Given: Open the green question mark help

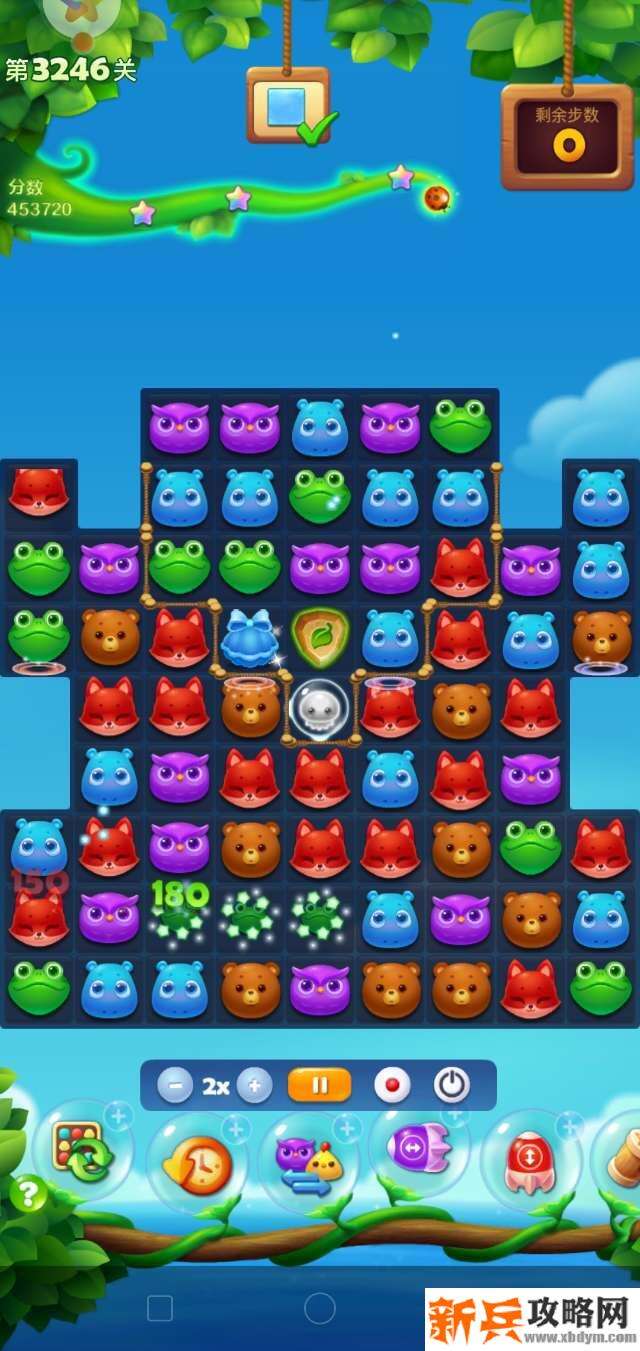Looking at the screenshot, I should point(29,1192).
